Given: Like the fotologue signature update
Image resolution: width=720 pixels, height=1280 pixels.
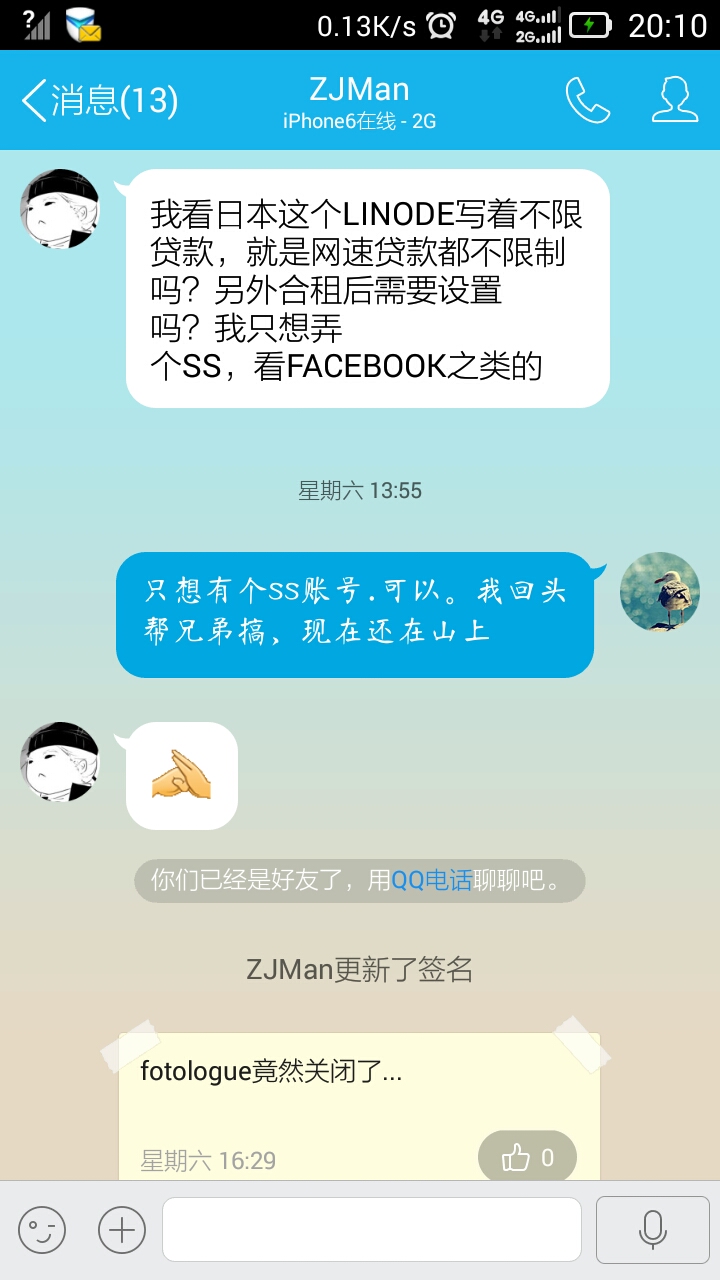Looking at the screenshot, I should [527, 1158].
